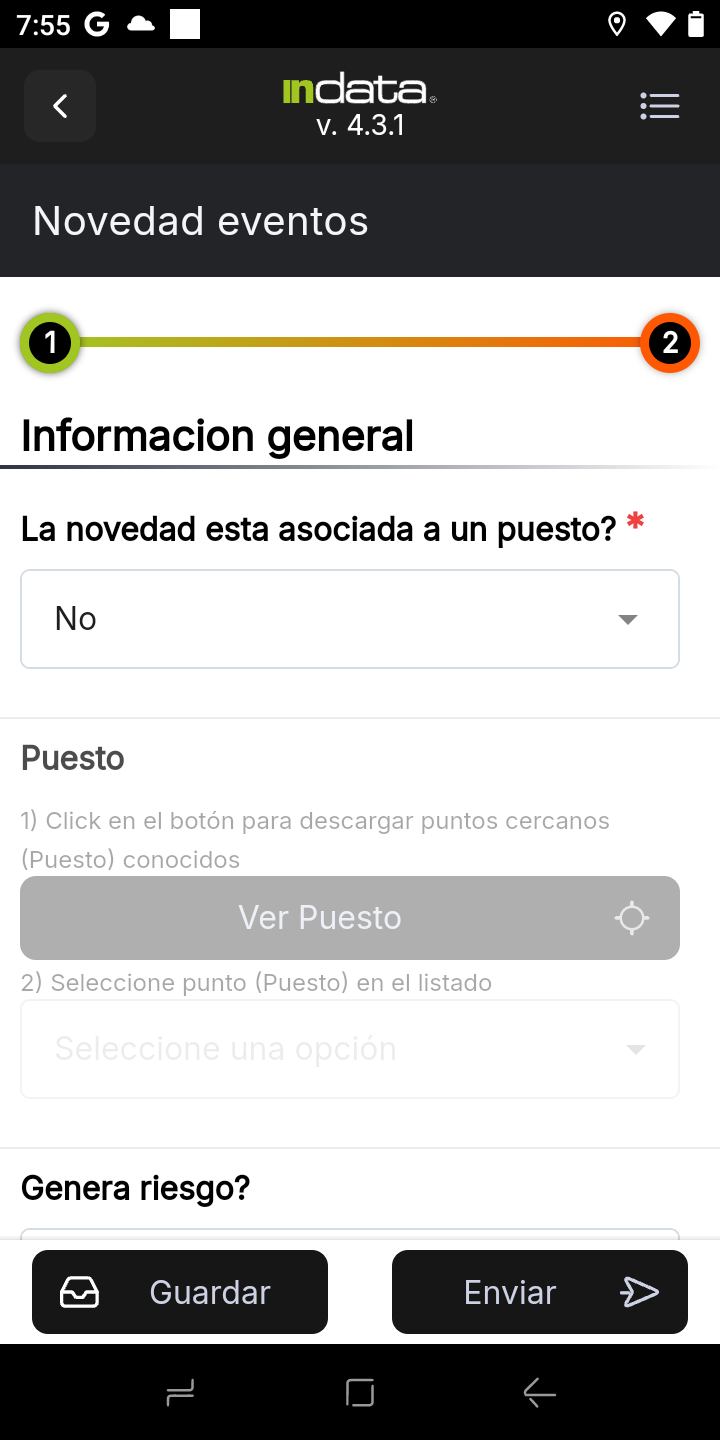720x1440 pixels.
Task: Tap the Ver Puesto button
Action: [x=350, y=918]
